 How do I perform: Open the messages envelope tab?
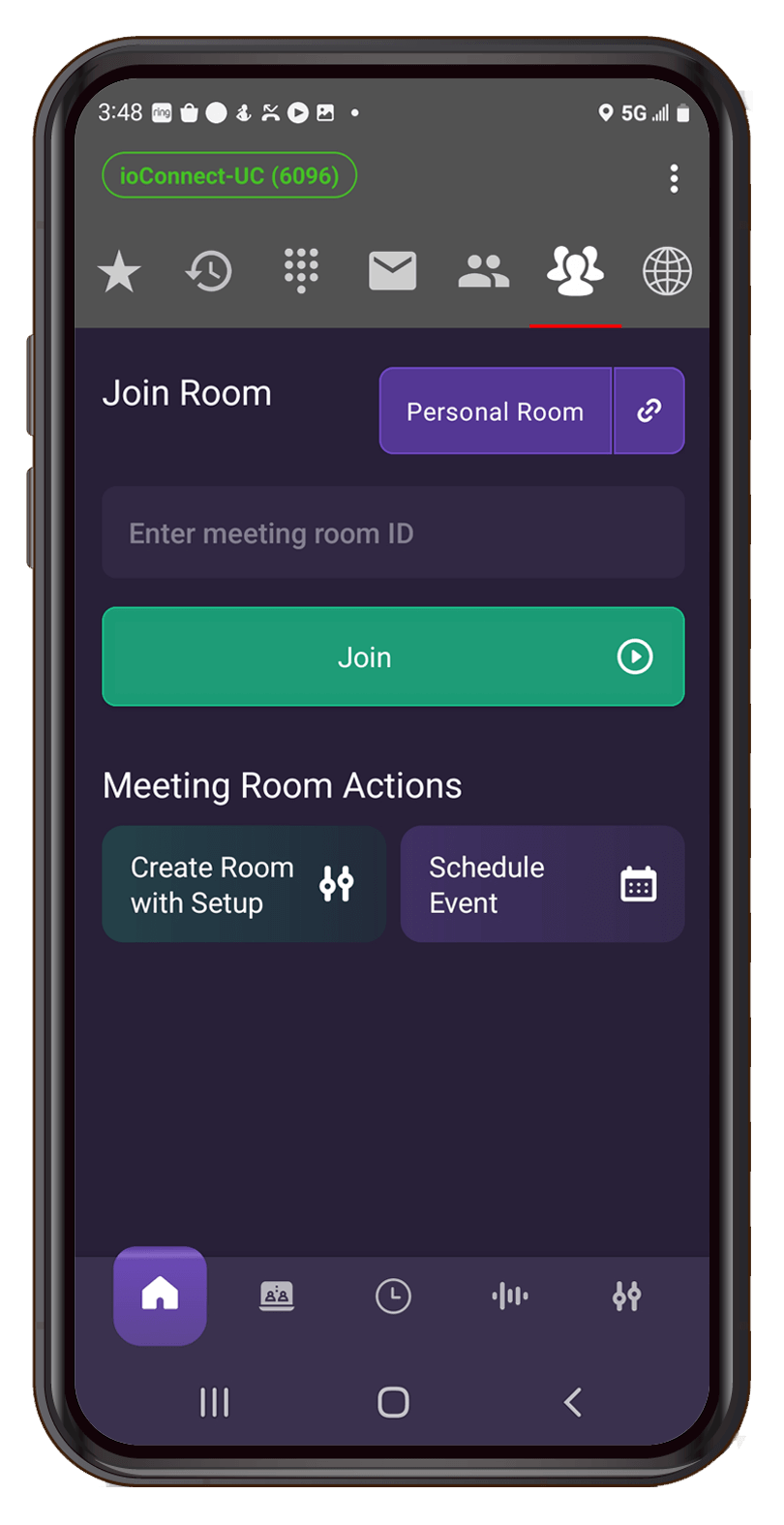[x=393, y=271]
